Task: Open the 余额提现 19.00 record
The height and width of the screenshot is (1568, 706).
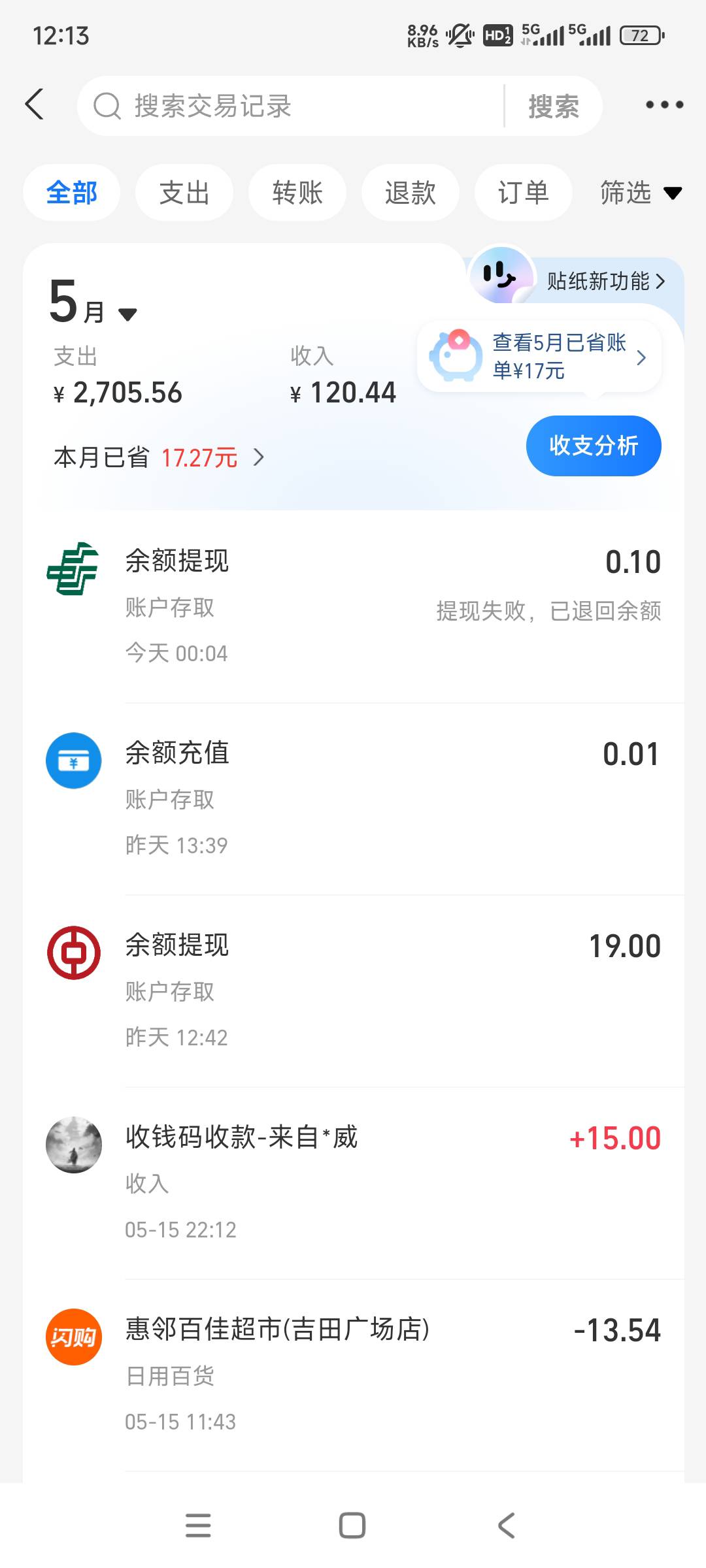Action: [354, 991]
